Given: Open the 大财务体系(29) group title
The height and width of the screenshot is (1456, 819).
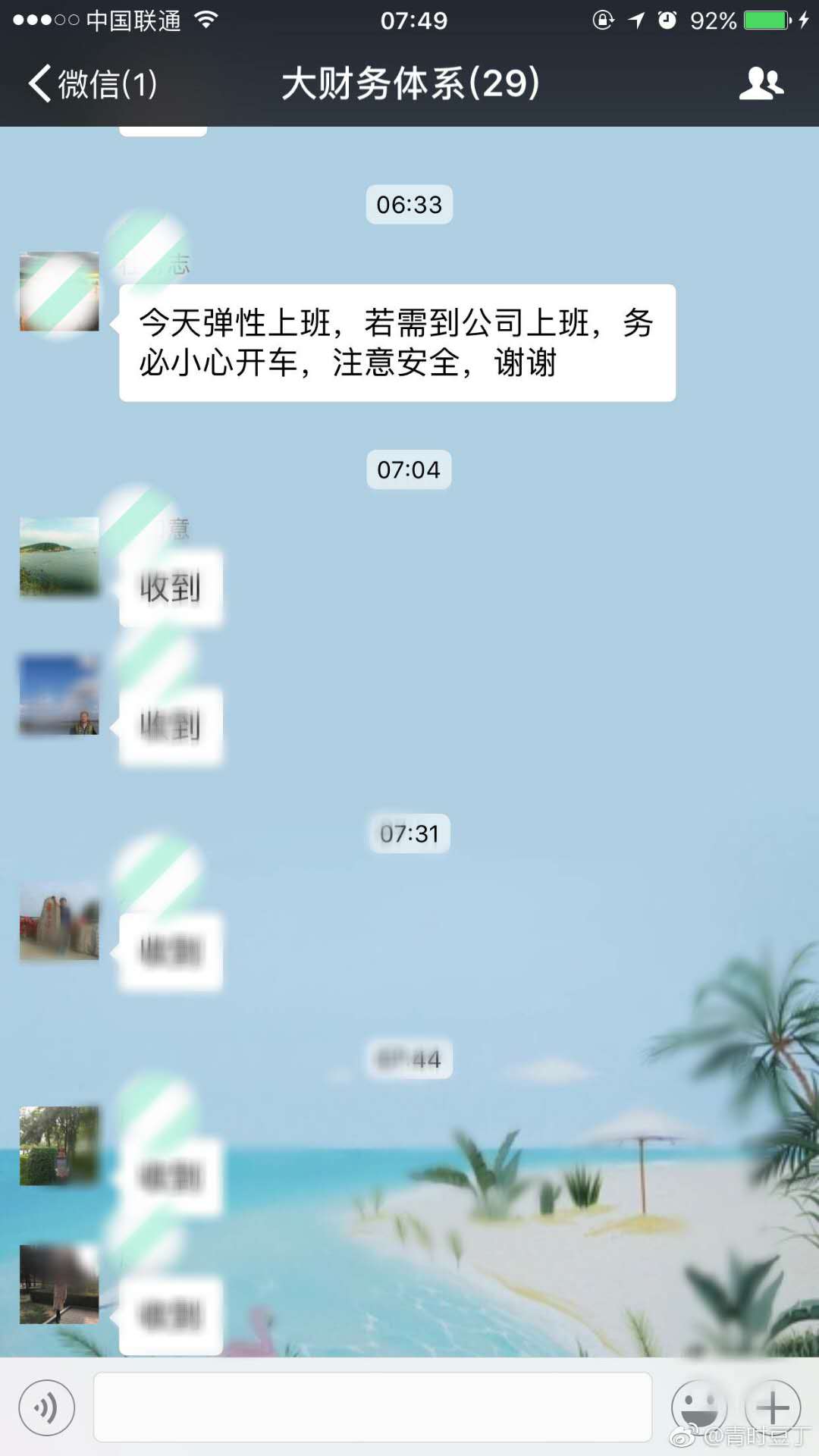Looking at the screenshot, I should click(x=409, y=85).
